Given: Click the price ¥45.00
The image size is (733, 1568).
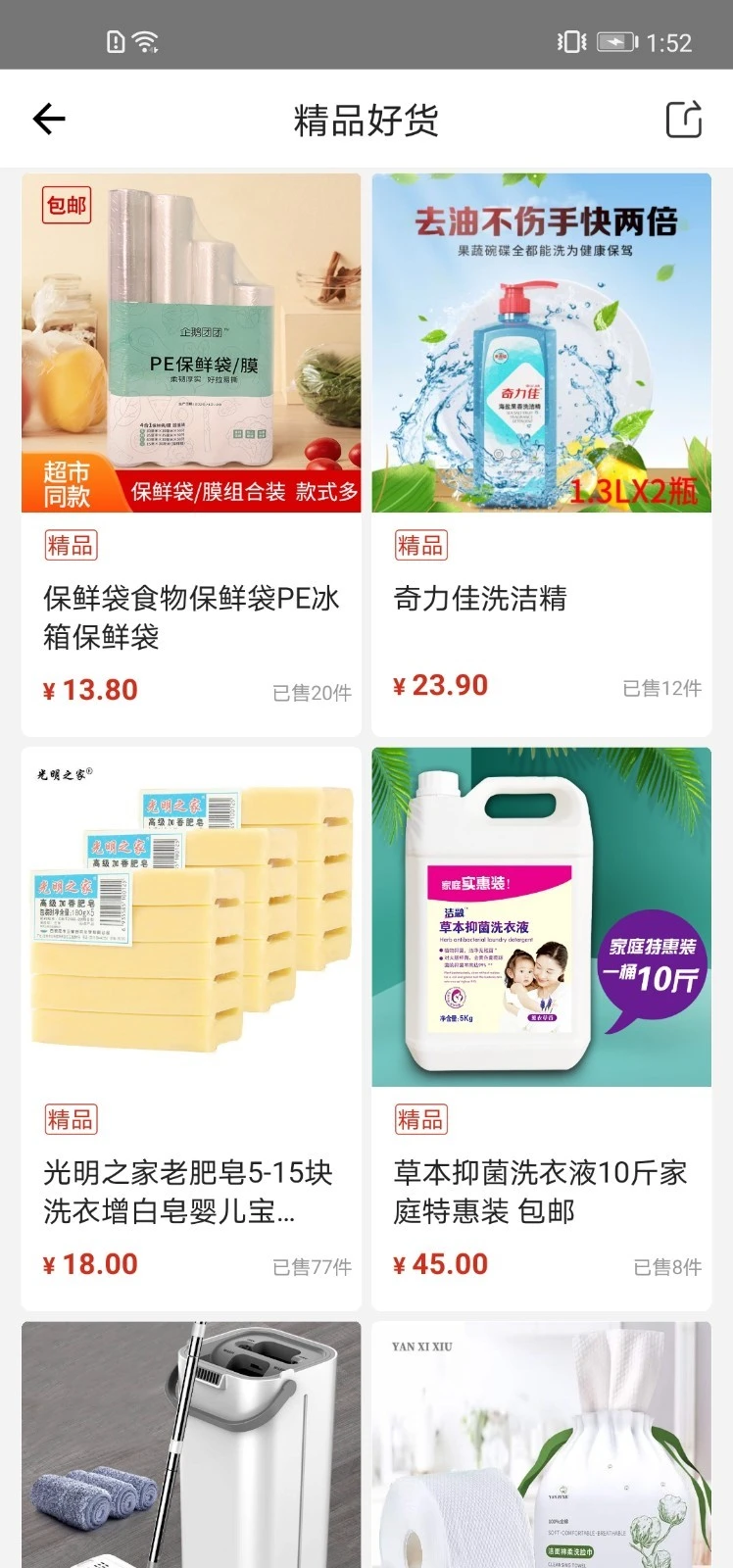Looking at the screenshot, I should [x=440, y=1263].
